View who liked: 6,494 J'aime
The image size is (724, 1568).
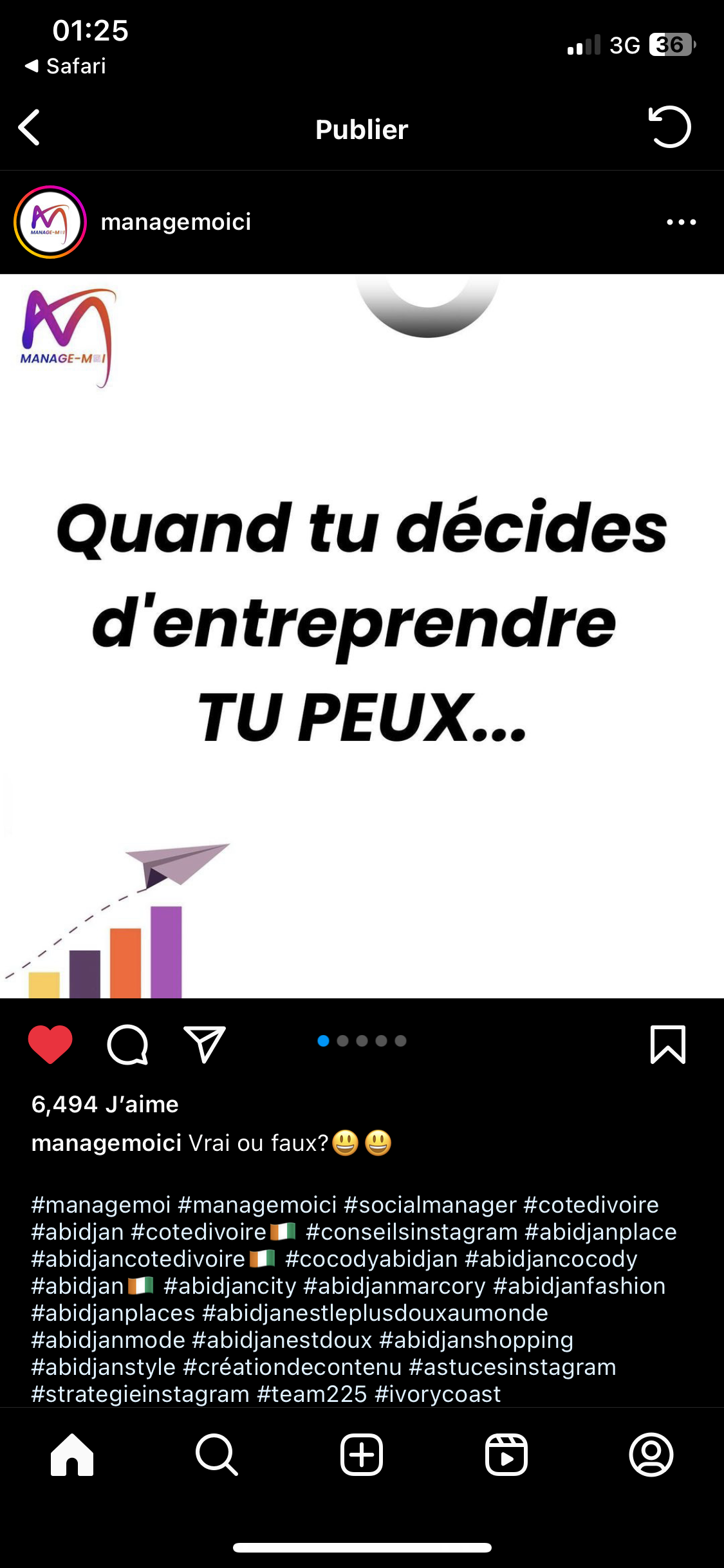[105, 1105]
